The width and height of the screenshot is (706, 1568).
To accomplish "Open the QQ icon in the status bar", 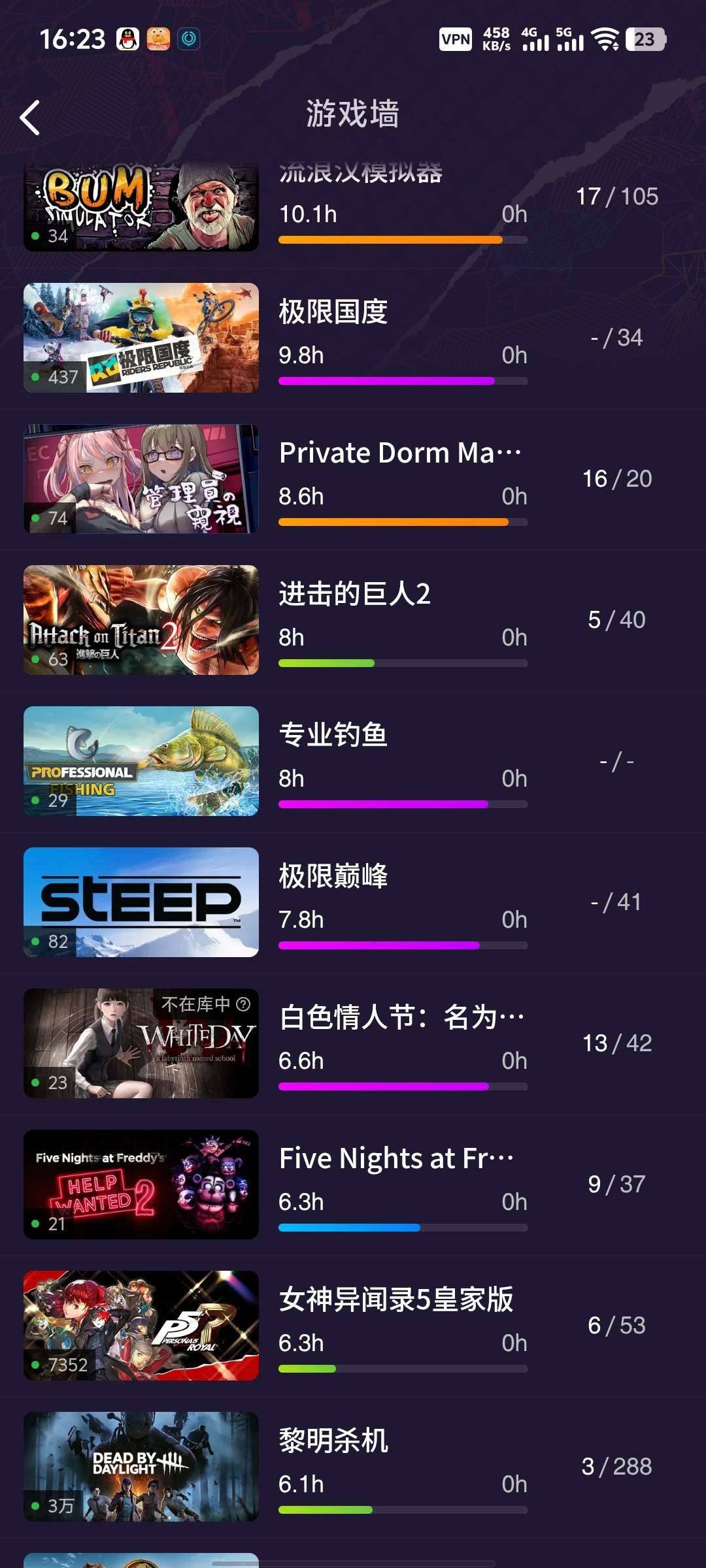I will coord(127,39).
